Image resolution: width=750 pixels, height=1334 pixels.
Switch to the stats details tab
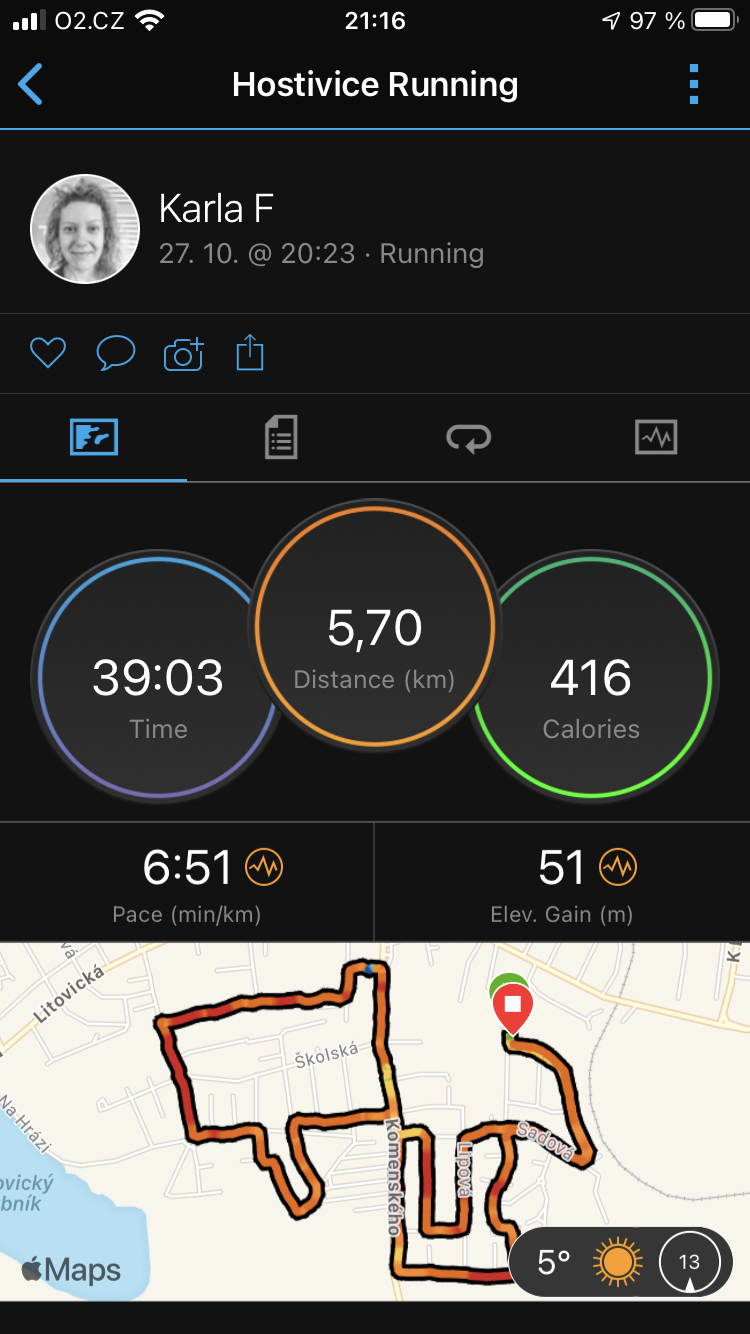click(281, 438)
